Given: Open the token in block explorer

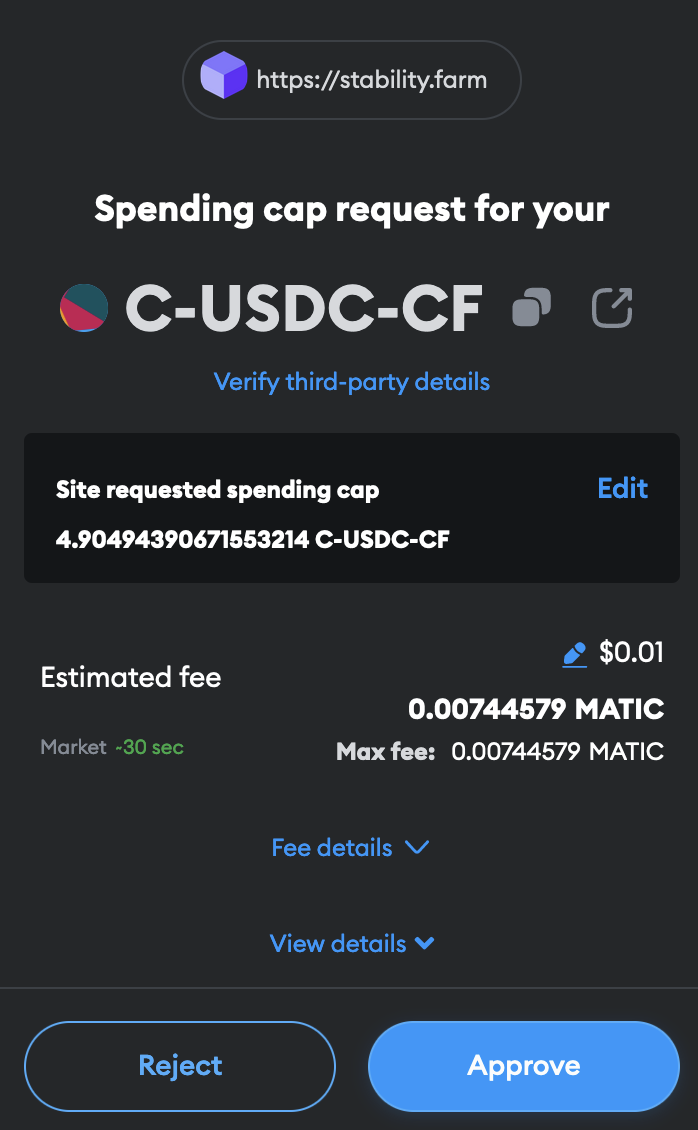Looking at the screenshot, I should tap(612, 307).
